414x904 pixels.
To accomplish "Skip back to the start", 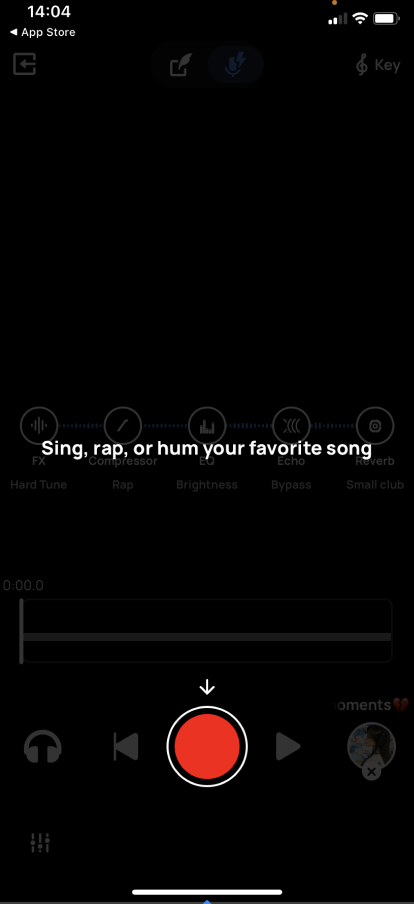I will coord(126,747).
